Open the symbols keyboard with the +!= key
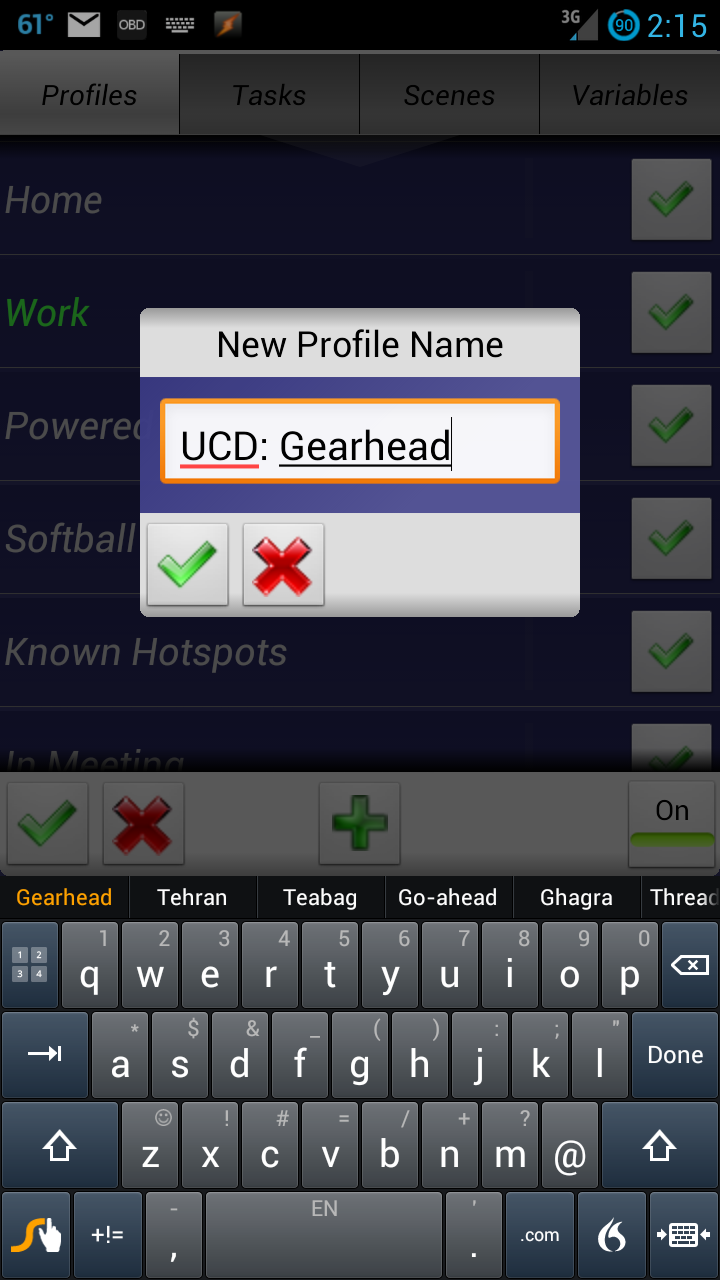720x1280 pixels. (x=108, y=1235)
